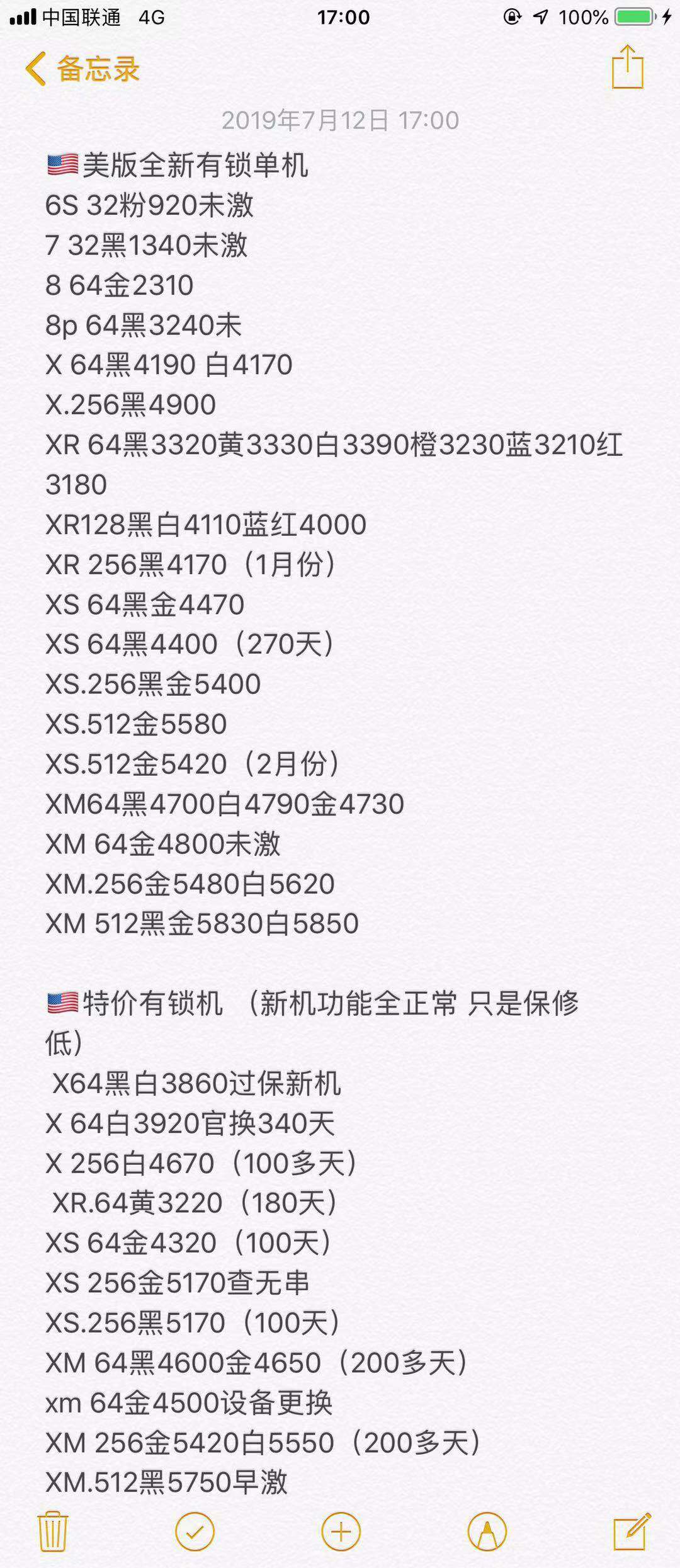Add a checklist to the note
This screenshot has height=1568, width=680.
(195, 1531)
